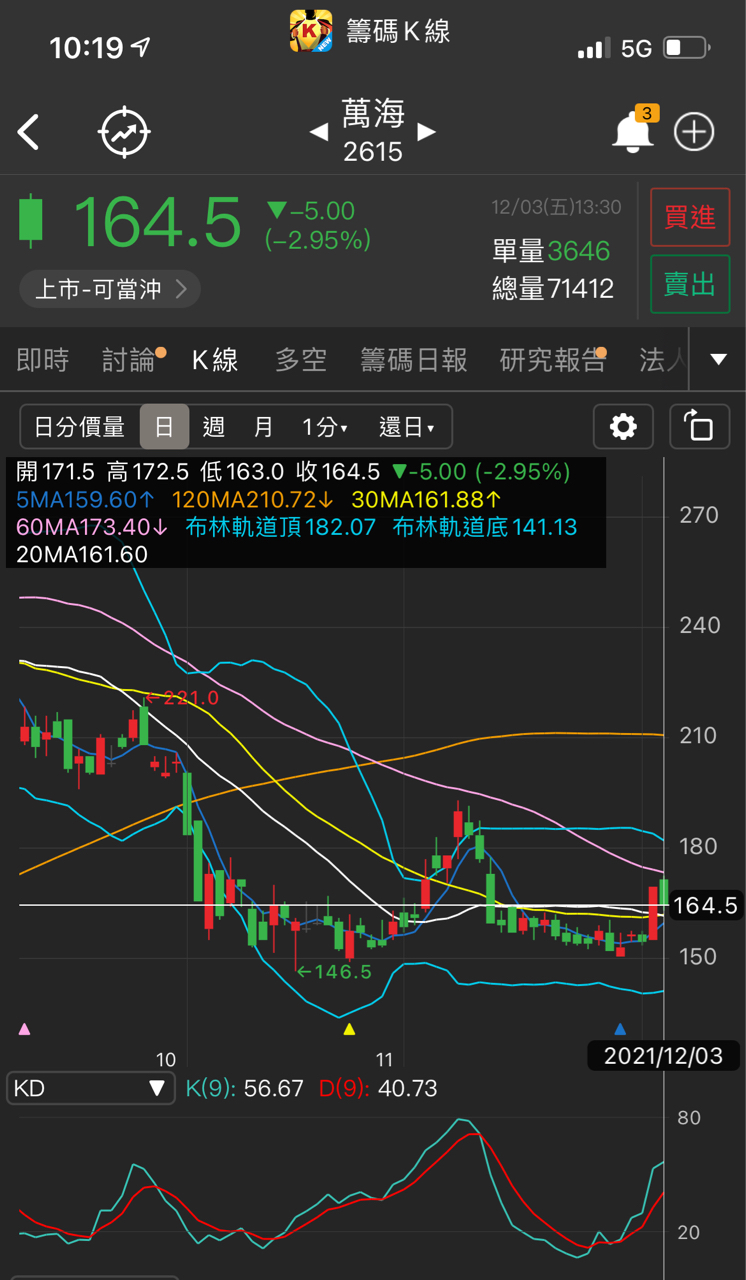Open the trend target icon
Screen dimensions: 746x1280
pyautogui.click(x=124, y=132)
